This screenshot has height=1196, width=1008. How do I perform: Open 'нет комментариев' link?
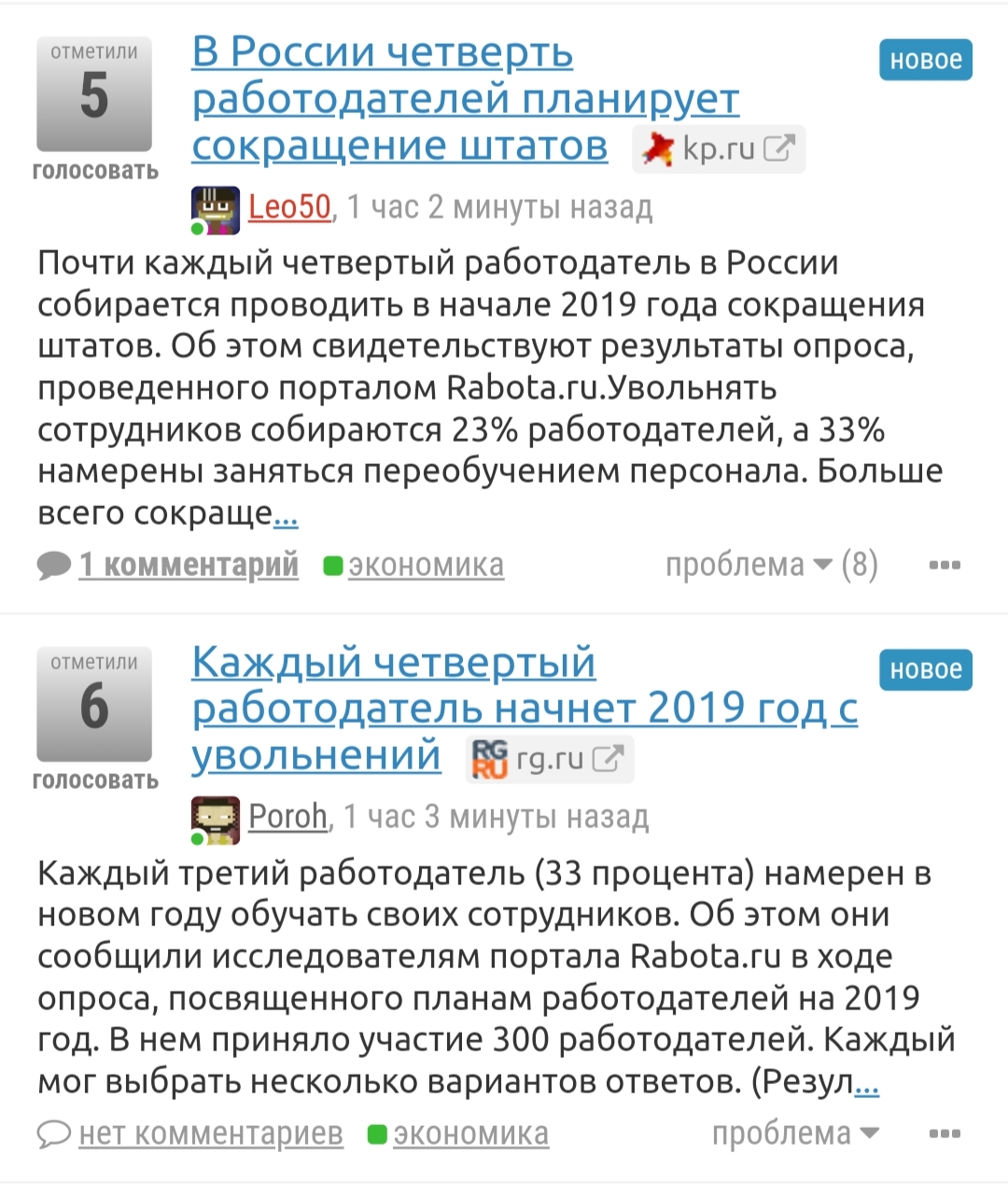[x=211, y=1133]
